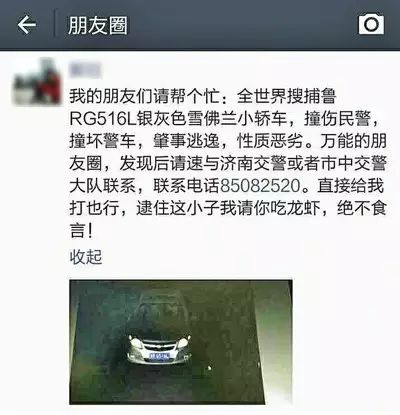This screenshot has width=400, height=415.
Task: Go back from 朋友圈
Action: pyautogui.click(x=27, y=25)
